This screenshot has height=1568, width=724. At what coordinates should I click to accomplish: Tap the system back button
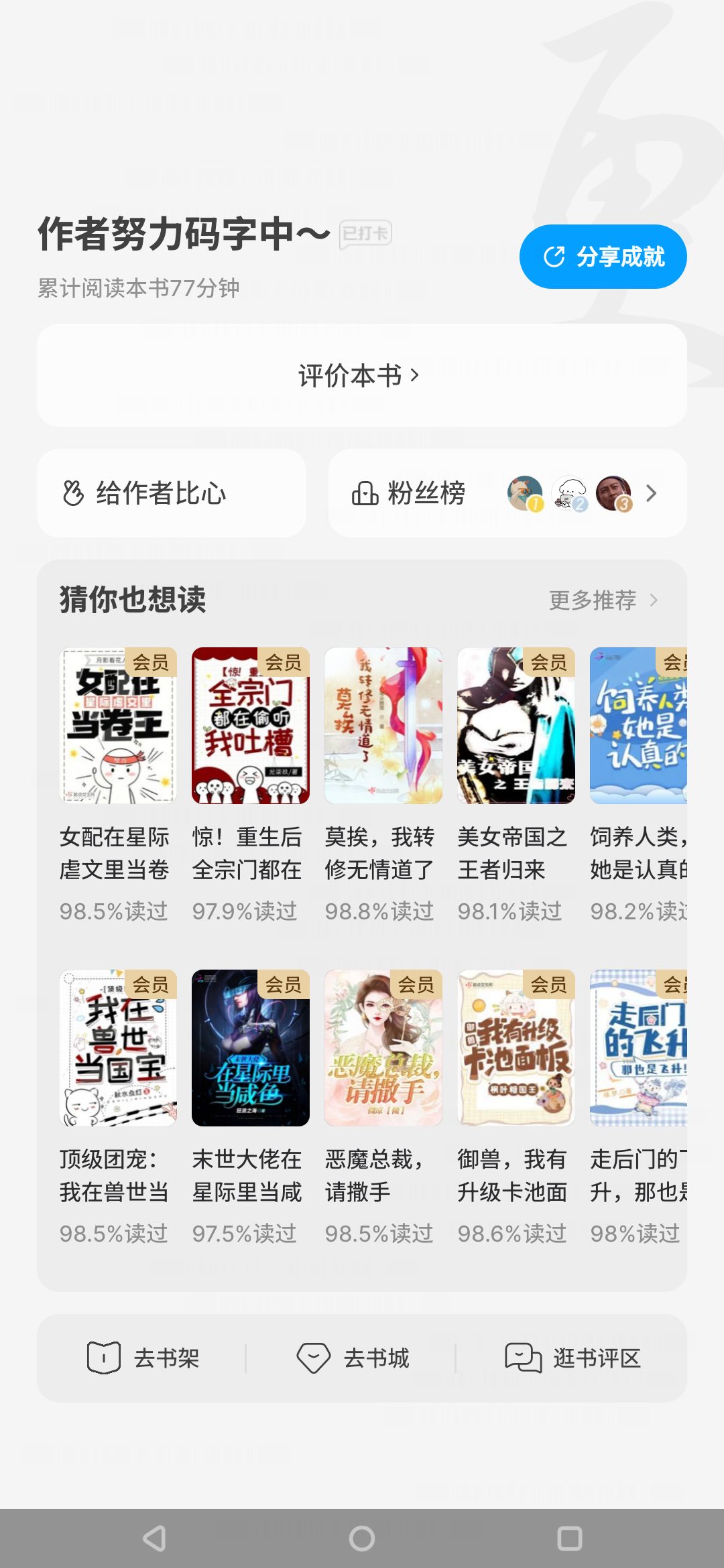[x=155, y=1539]
